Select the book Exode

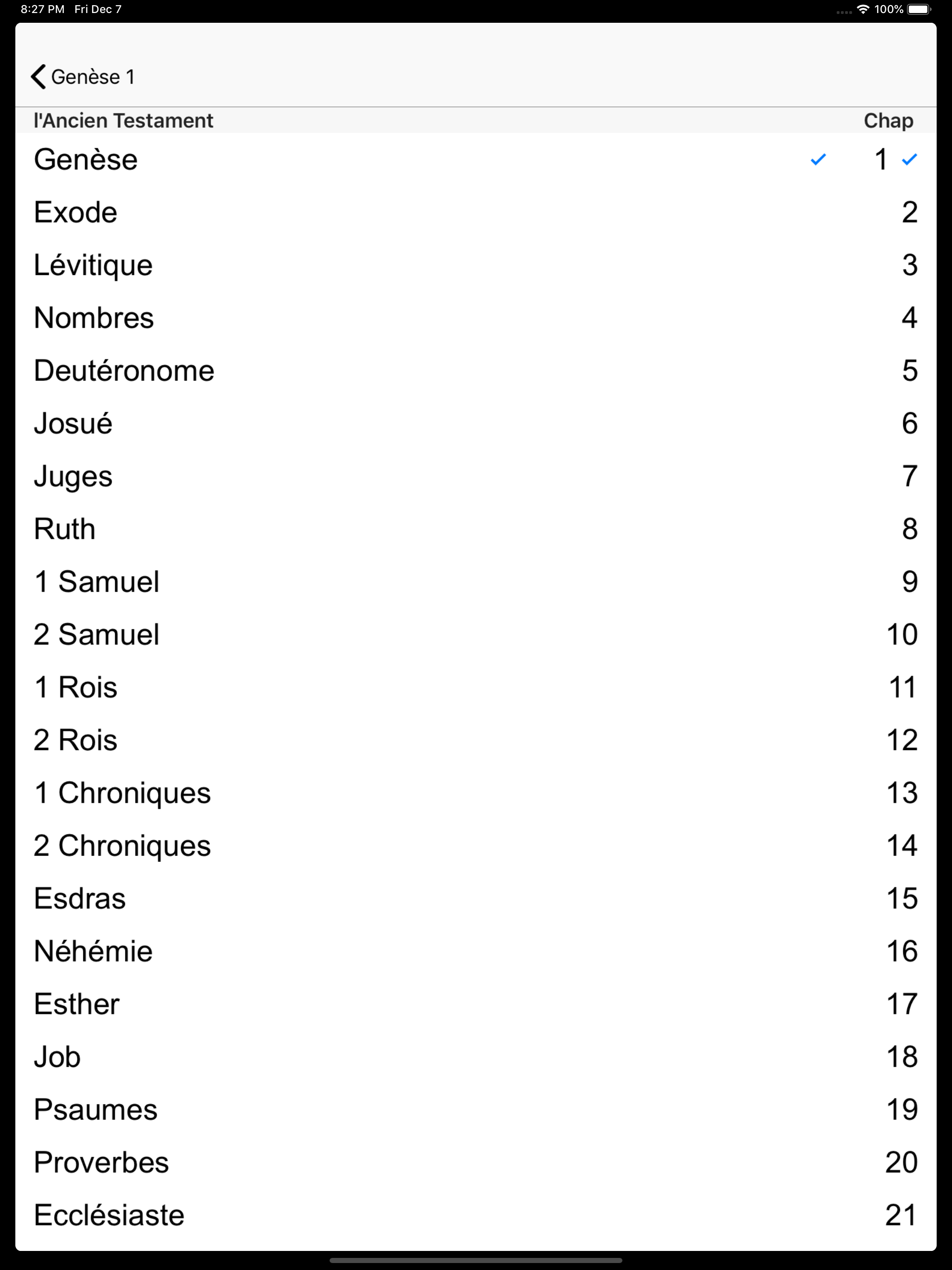(x=76, y=212)
